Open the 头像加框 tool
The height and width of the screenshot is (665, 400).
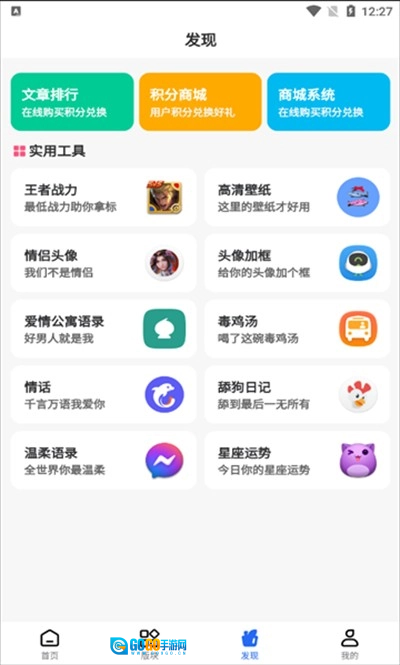(297, 263)
